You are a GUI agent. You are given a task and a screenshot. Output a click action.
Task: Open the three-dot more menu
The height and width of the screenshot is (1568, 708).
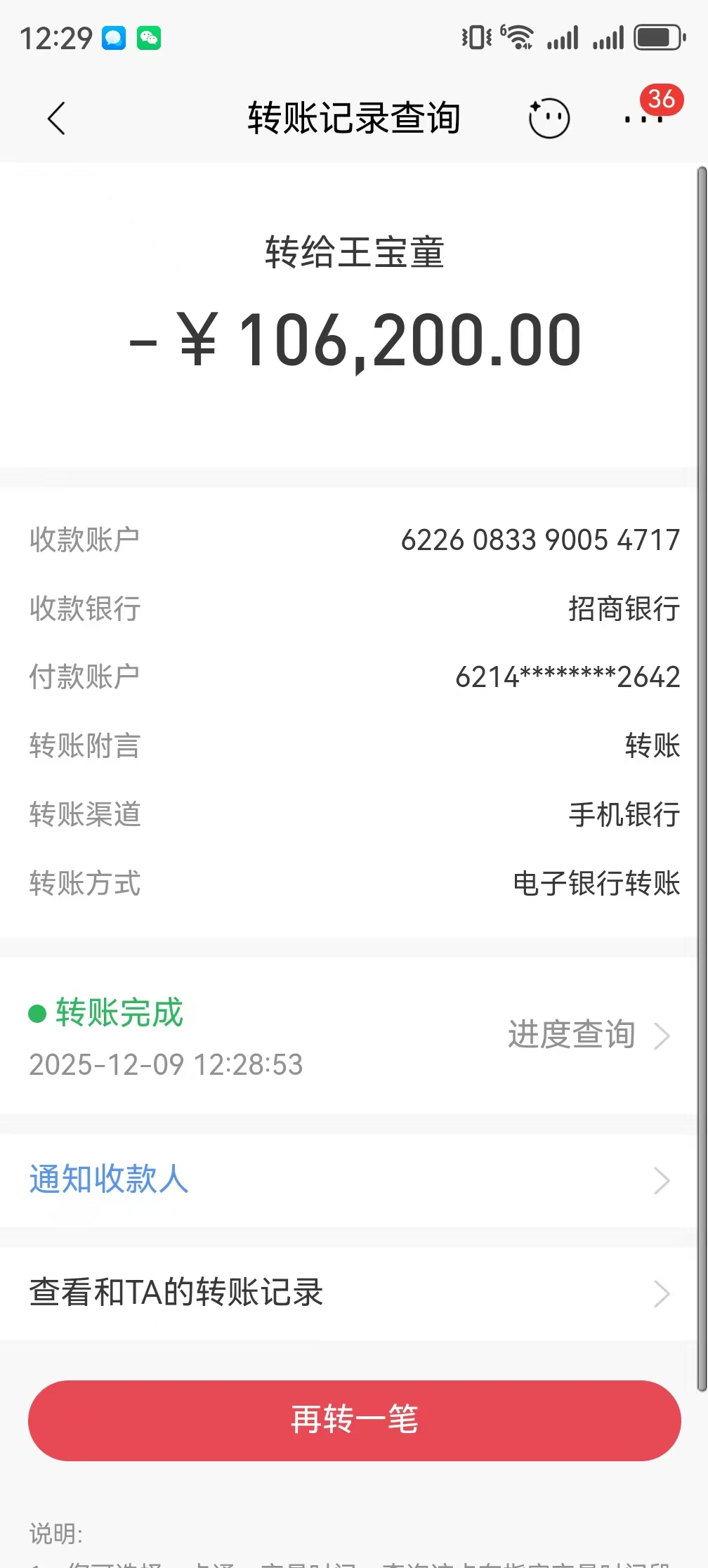(643, 119)
